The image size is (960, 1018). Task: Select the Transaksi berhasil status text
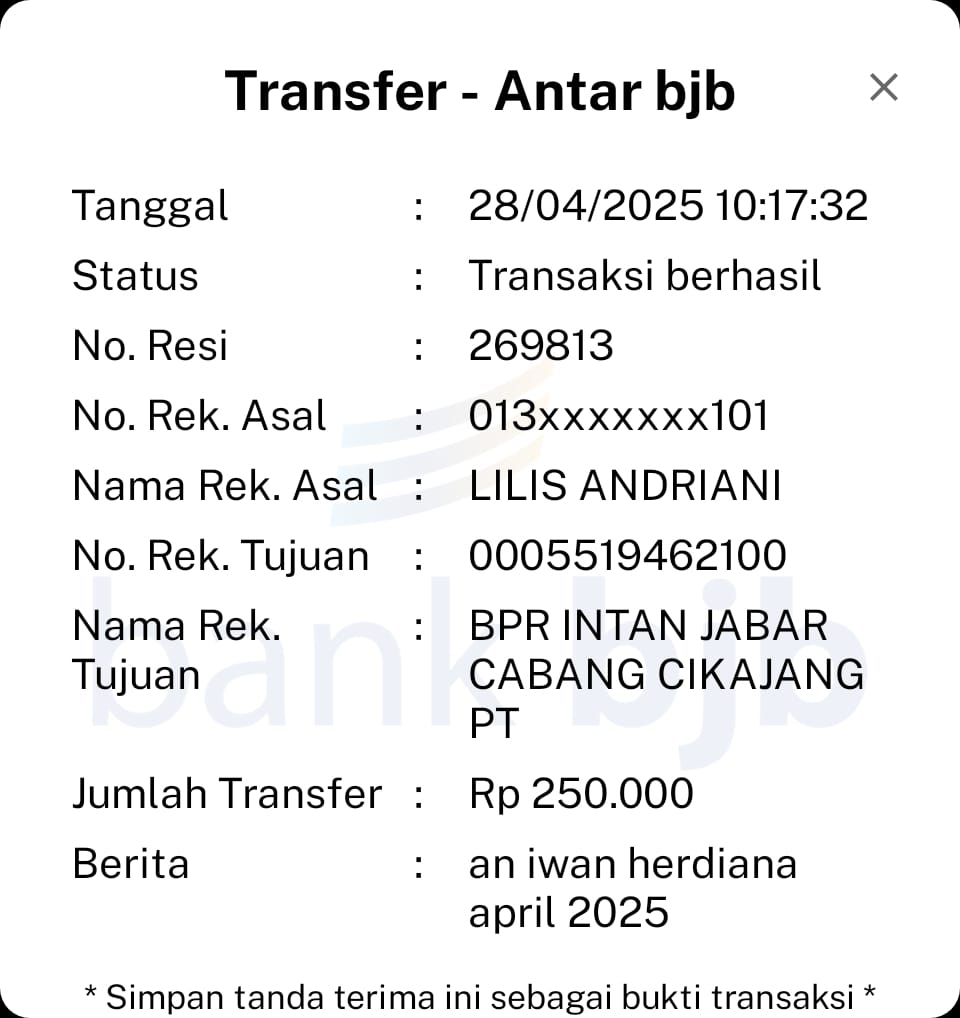pos(644,276)
